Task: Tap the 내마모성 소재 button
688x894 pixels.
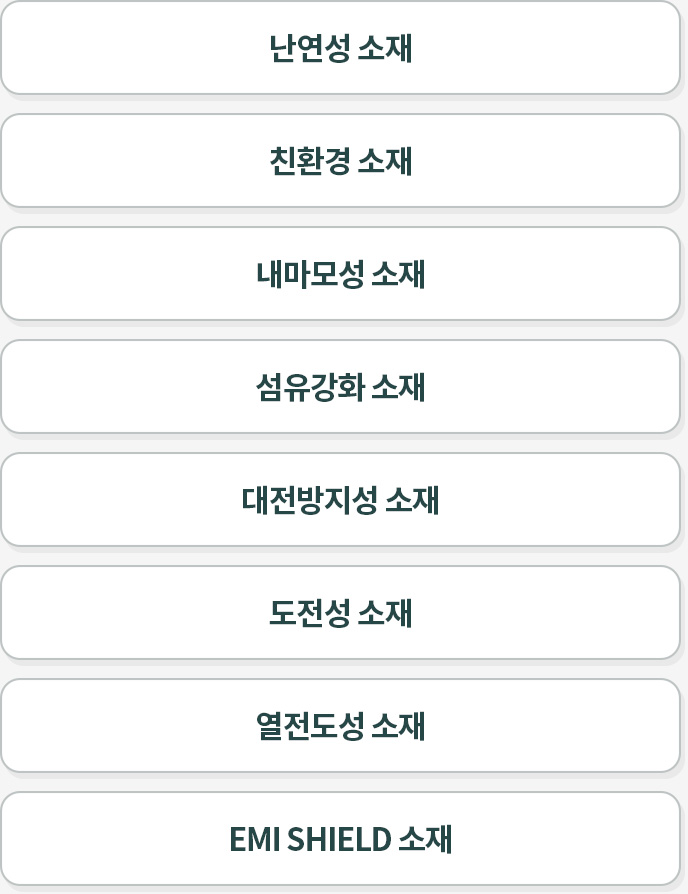Action: click(341, 274)
